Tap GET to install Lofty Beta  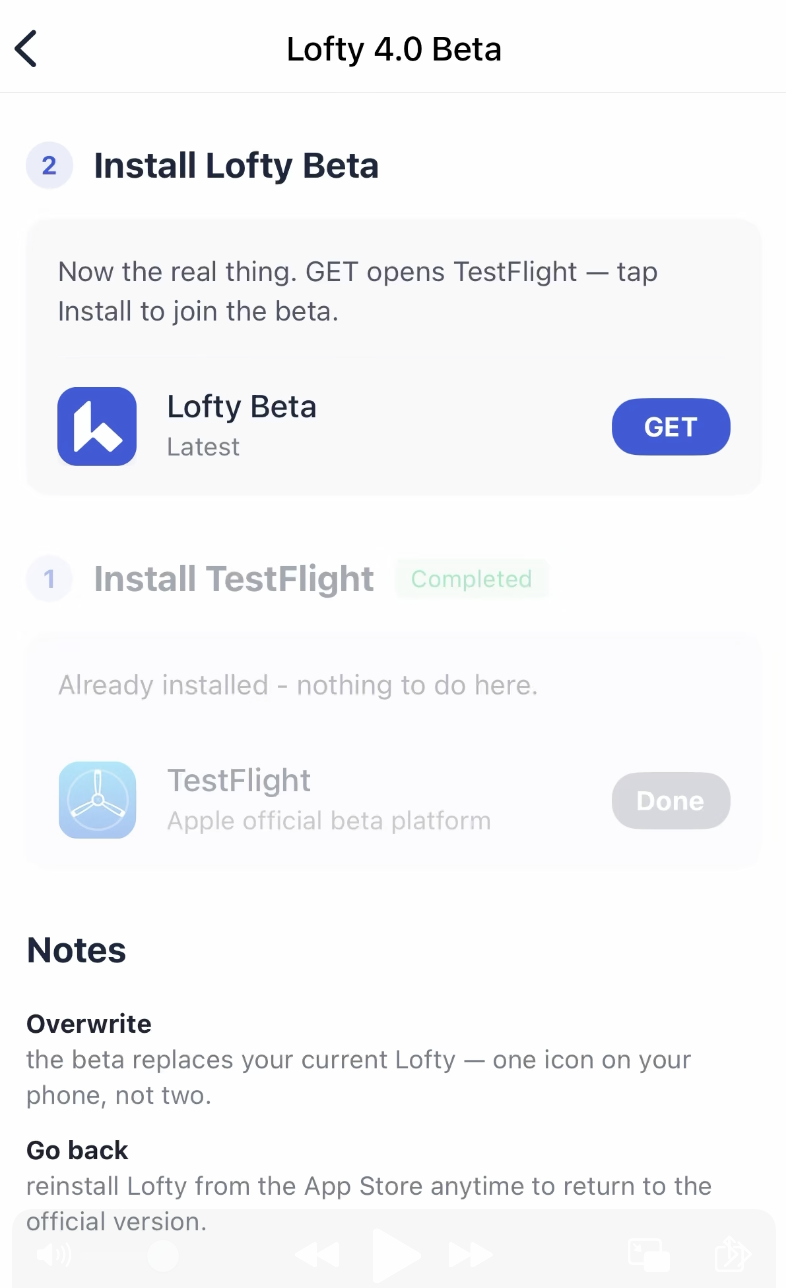point(671,427)
